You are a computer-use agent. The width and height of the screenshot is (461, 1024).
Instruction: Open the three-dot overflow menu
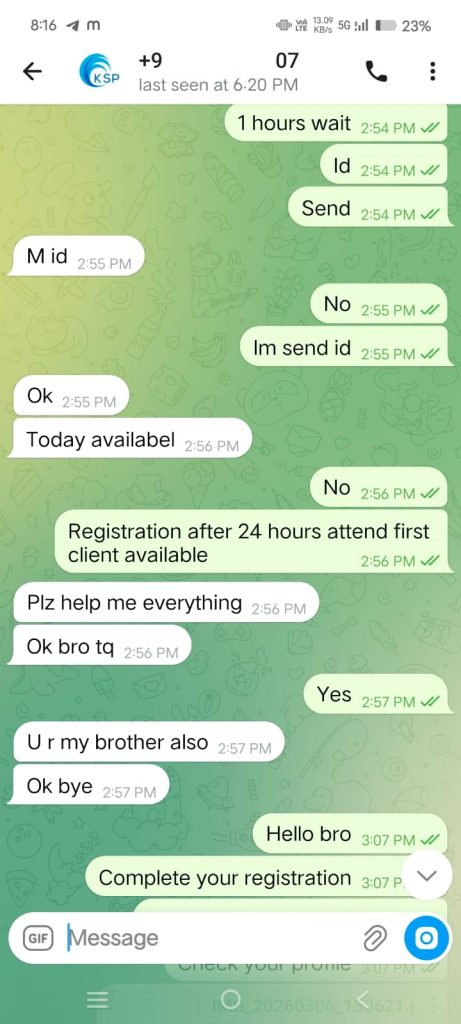click(432, 72)
